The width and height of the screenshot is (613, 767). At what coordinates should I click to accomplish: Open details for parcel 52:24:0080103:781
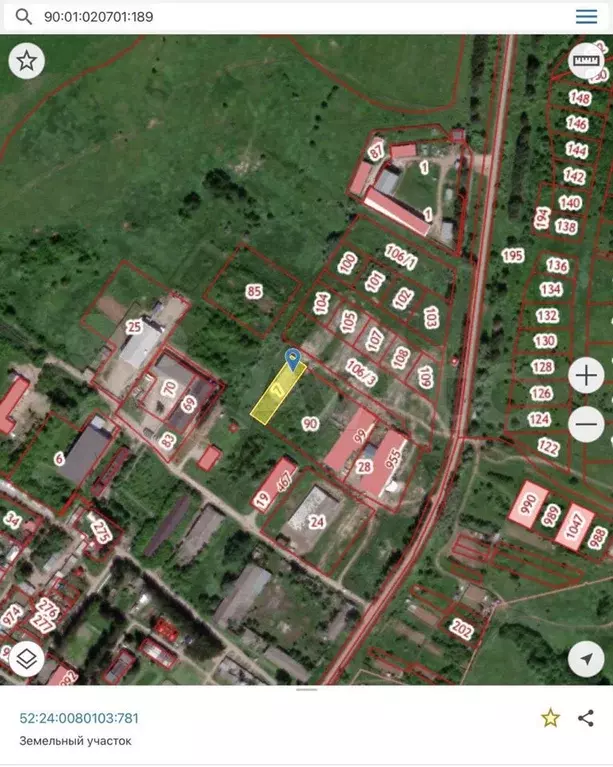[x=79, y=717]
